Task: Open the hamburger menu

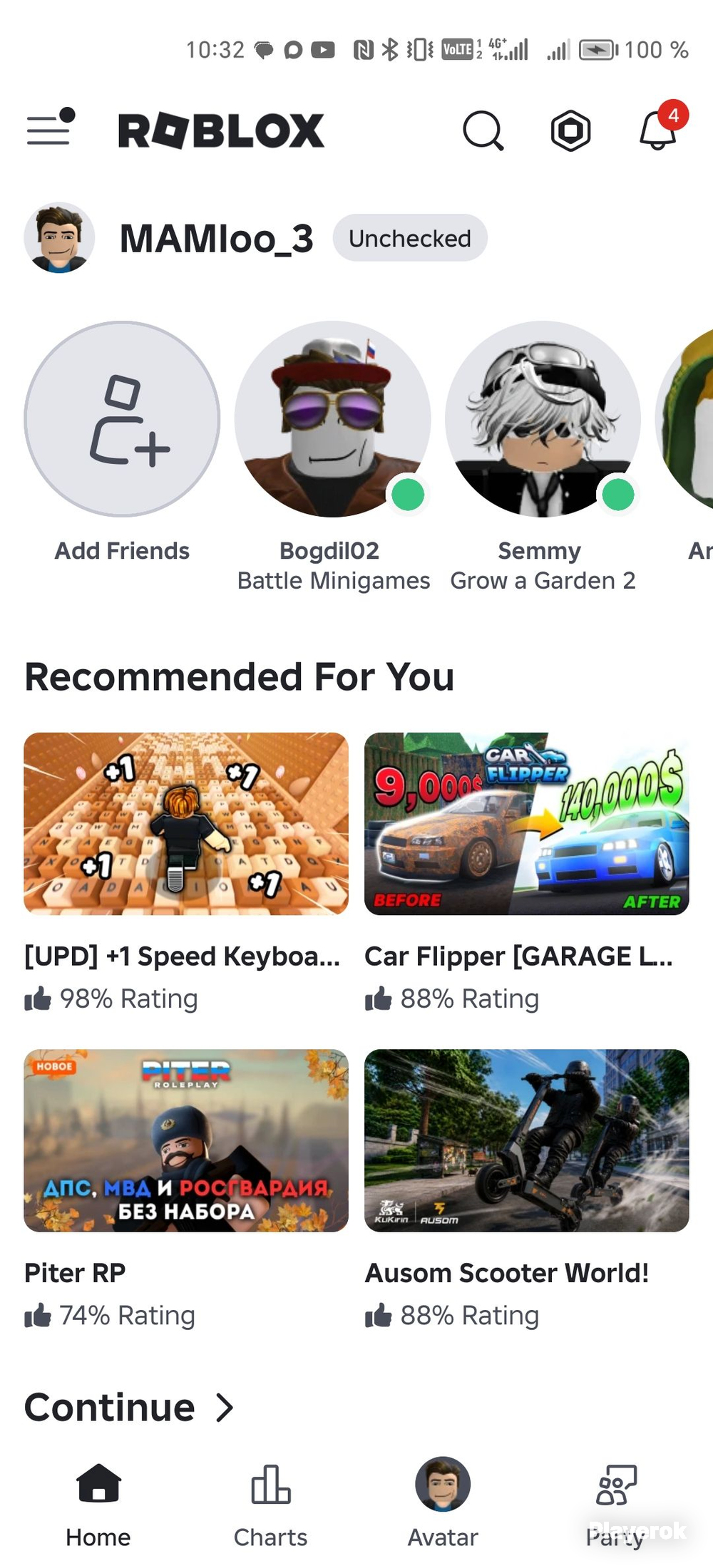Action: 50,128
